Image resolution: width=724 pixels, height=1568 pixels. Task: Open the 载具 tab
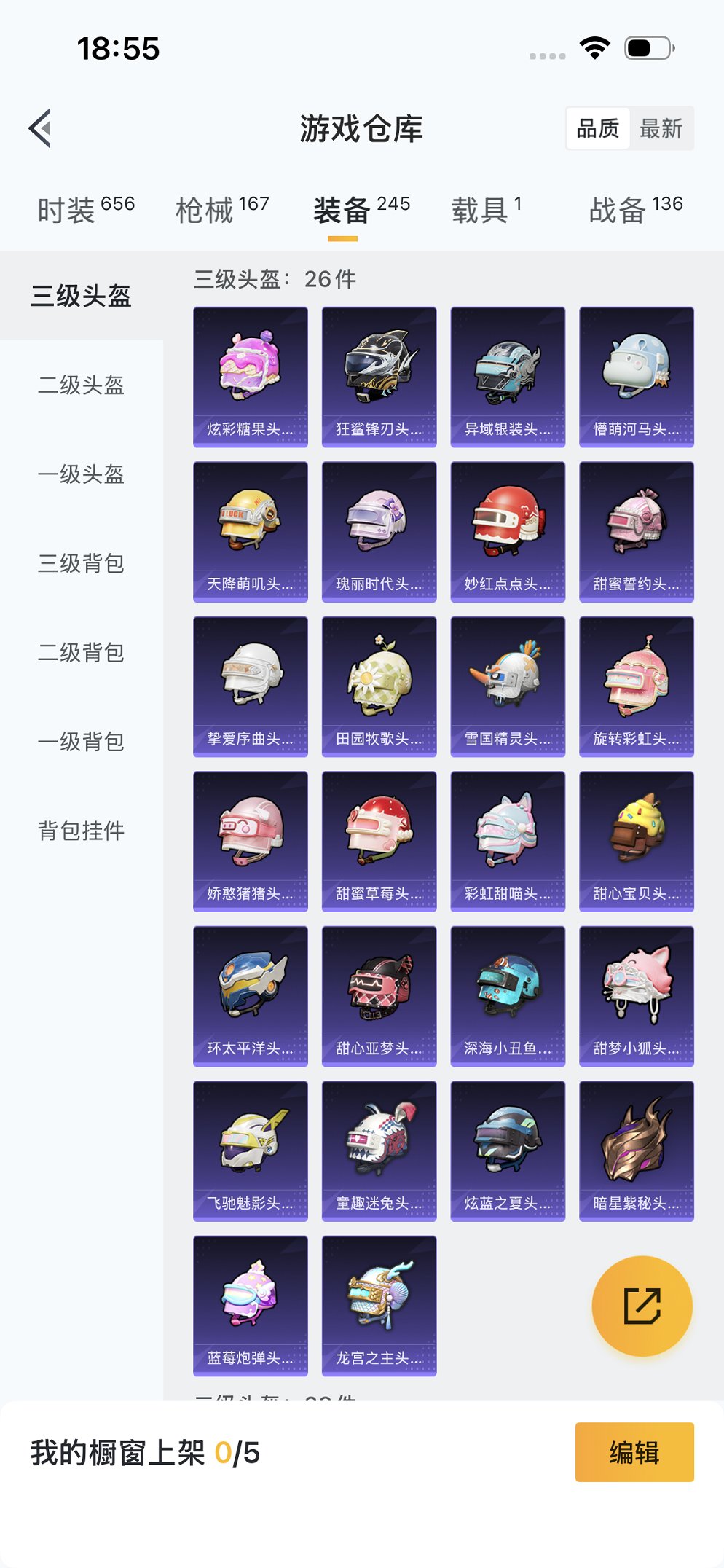tap(487, 210)
